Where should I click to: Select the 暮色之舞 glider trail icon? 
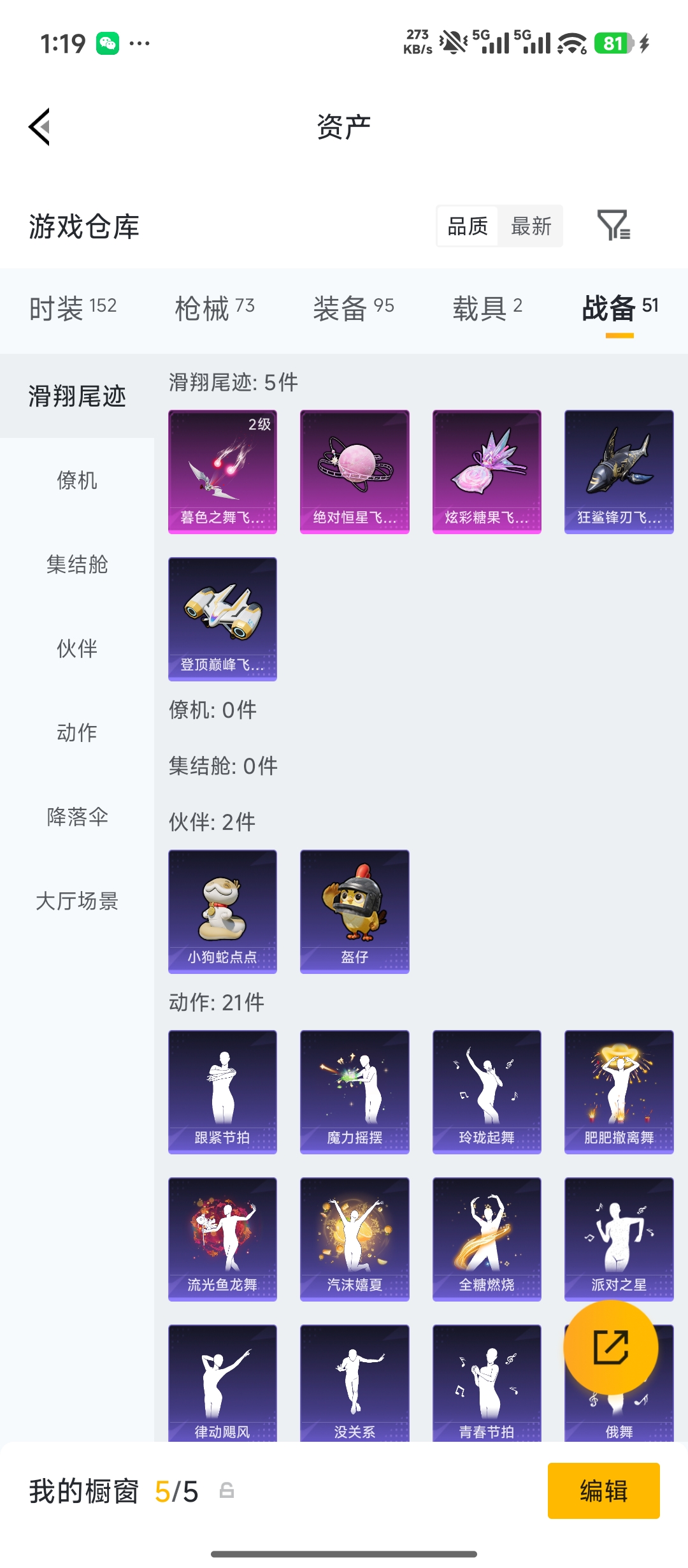tap(222, 470)
